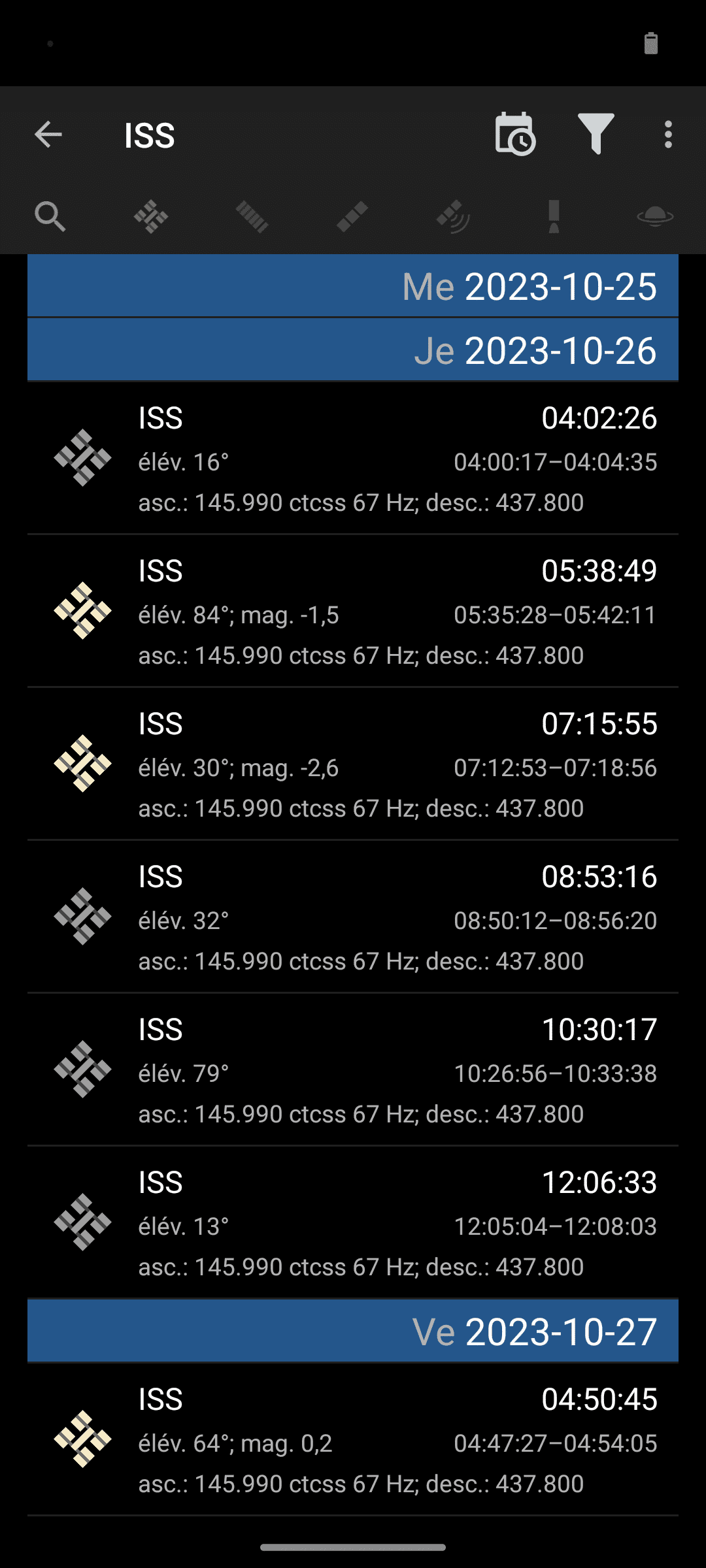This screenshot has height=1568, width=706.
Task: Go back using the arrow
Action: (48, 135)
